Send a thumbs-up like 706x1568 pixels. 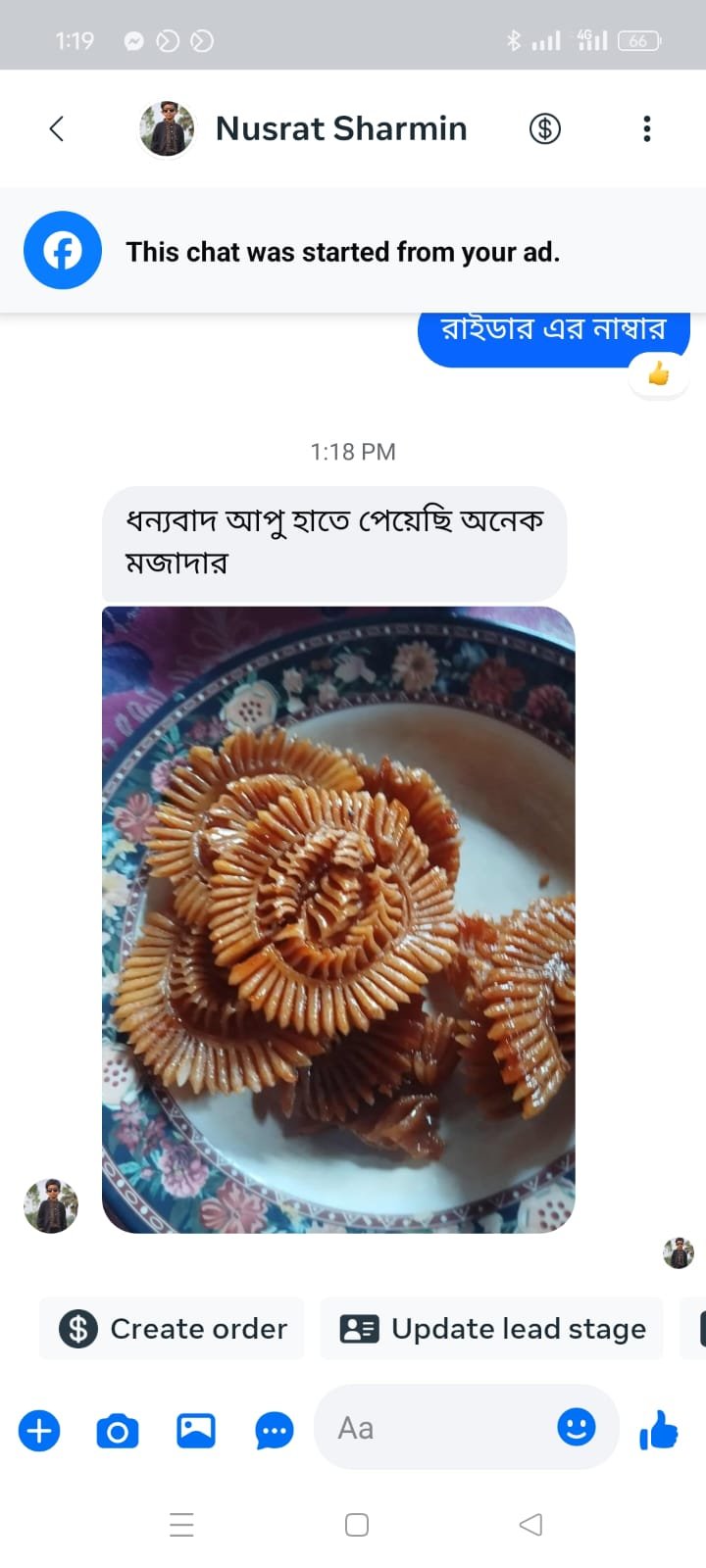click(659, 1431)
